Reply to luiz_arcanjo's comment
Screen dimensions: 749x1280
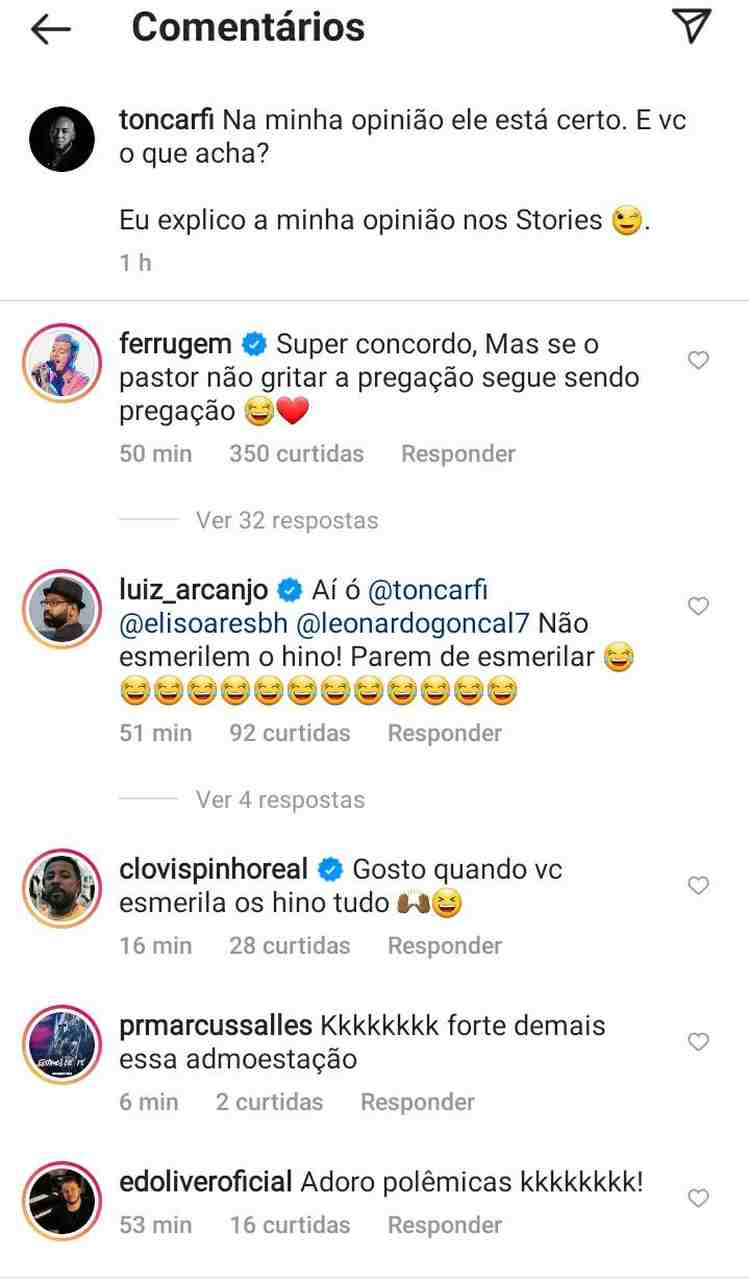coord(444,733)
